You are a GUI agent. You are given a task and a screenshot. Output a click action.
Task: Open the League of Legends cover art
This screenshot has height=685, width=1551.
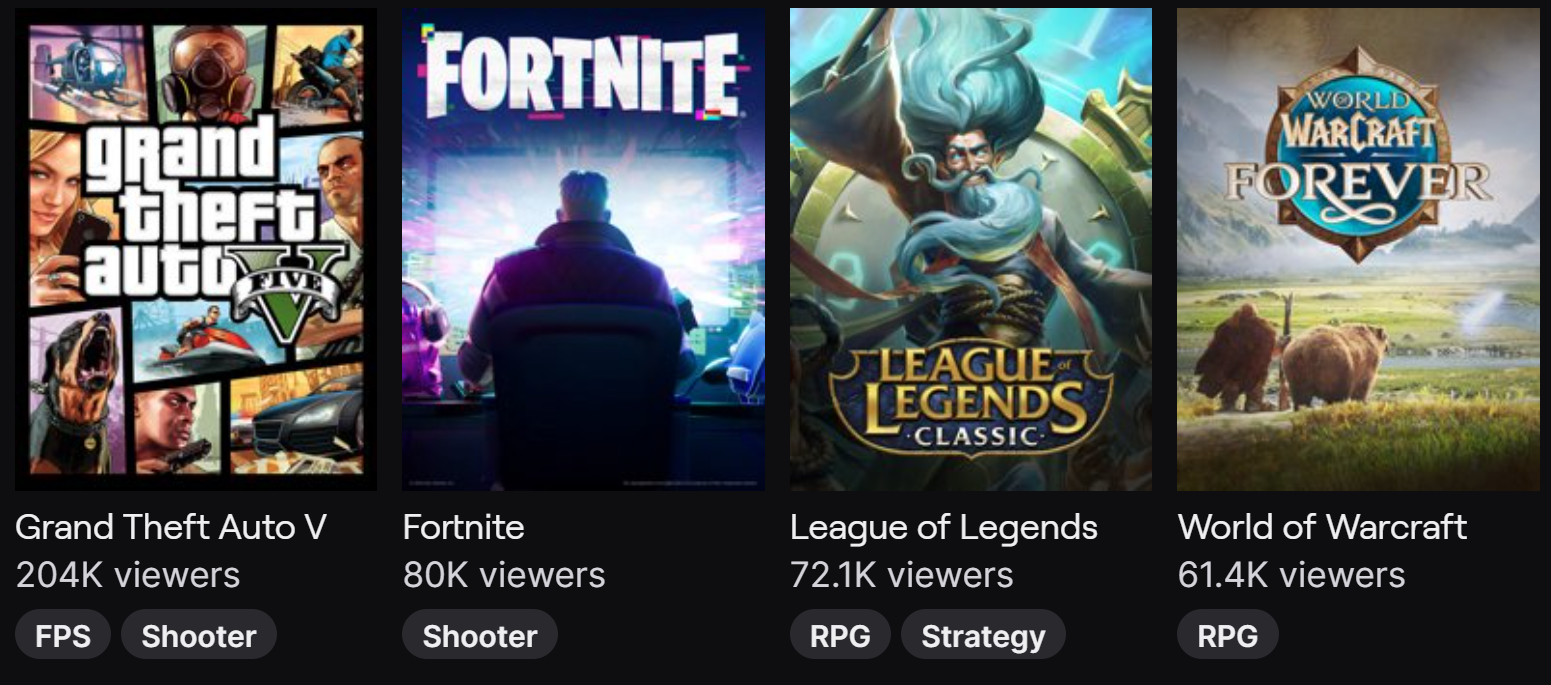(x=971, y=249)
